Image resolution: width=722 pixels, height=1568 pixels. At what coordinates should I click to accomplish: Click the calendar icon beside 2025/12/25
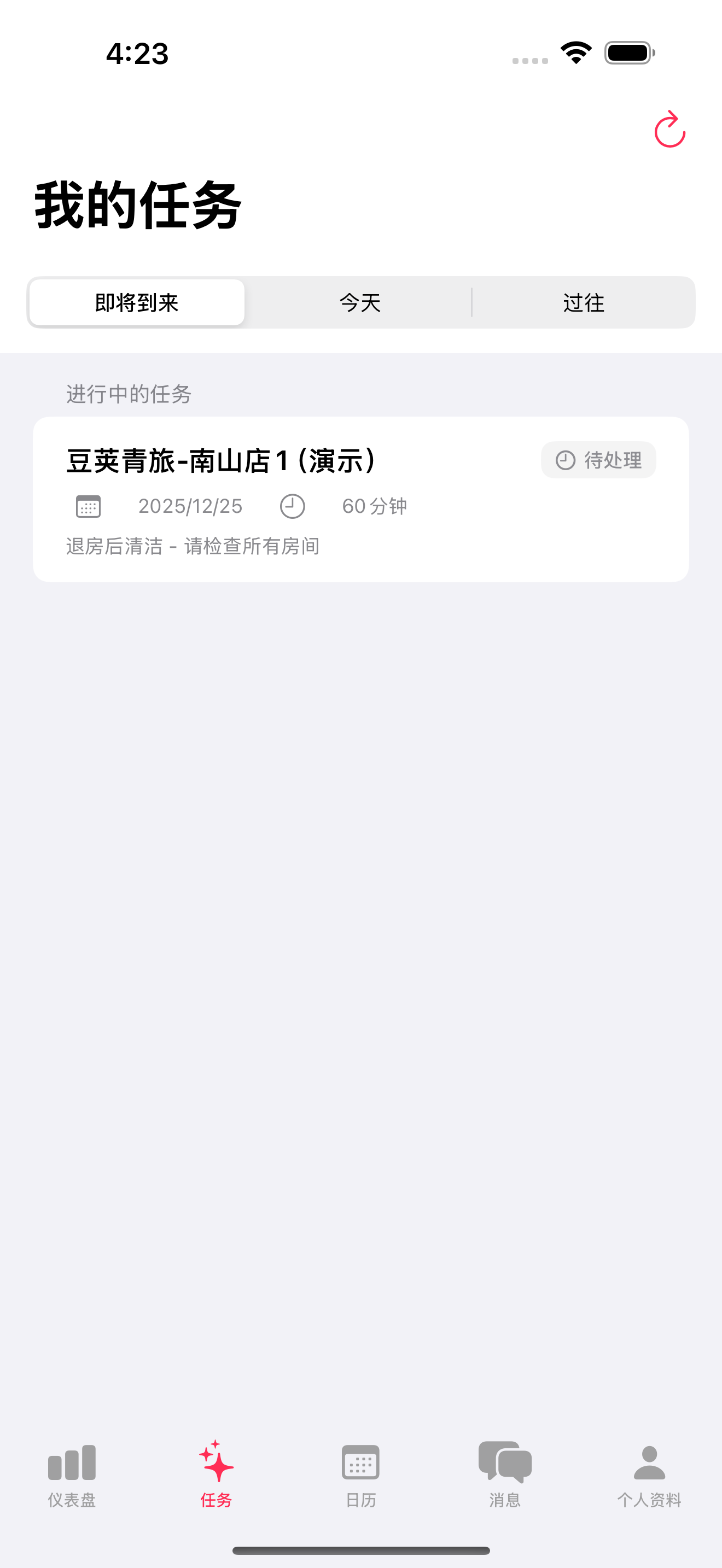click(x=88, y=506)
